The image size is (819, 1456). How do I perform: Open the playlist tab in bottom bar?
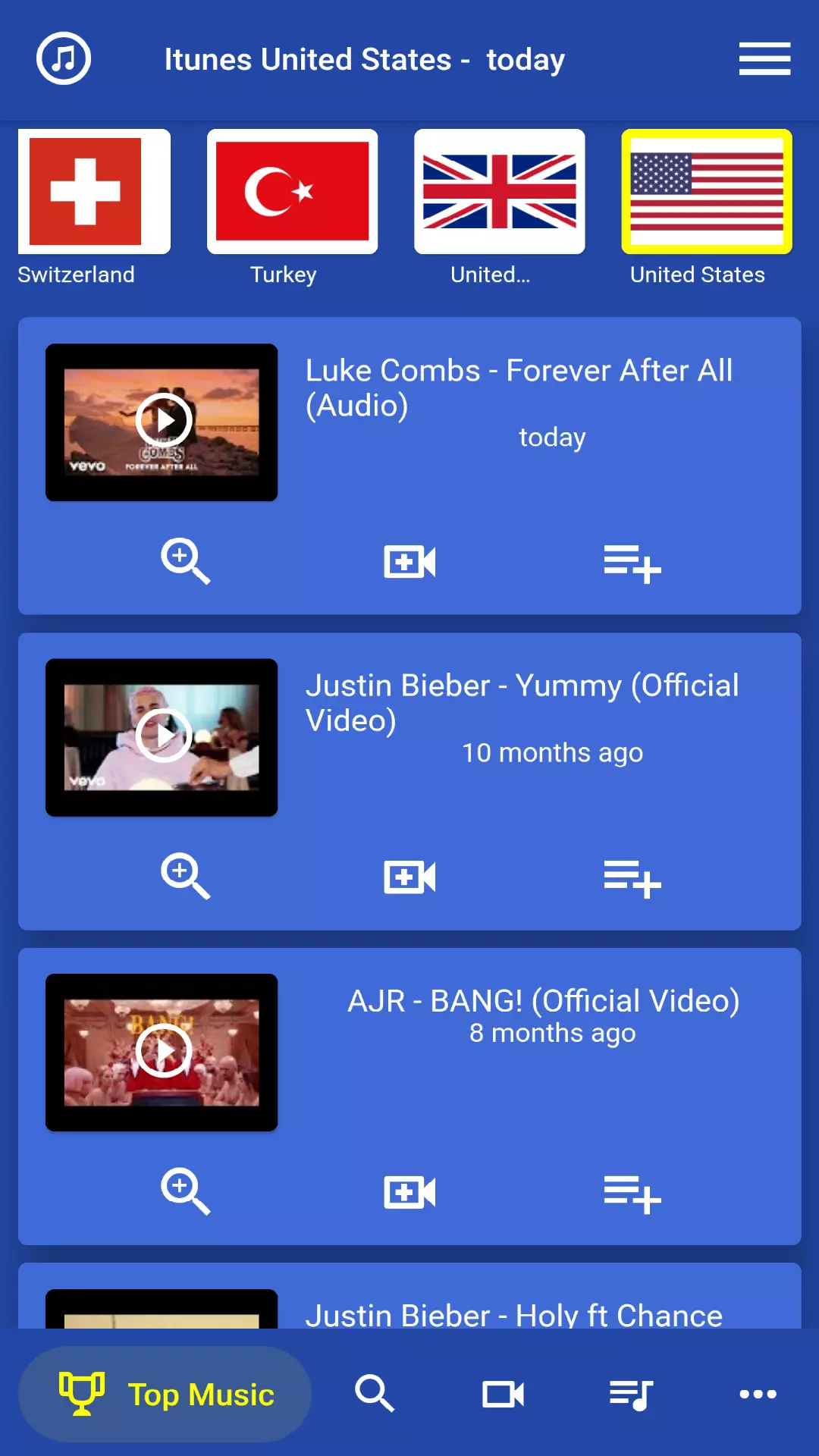pos(631,1394)
